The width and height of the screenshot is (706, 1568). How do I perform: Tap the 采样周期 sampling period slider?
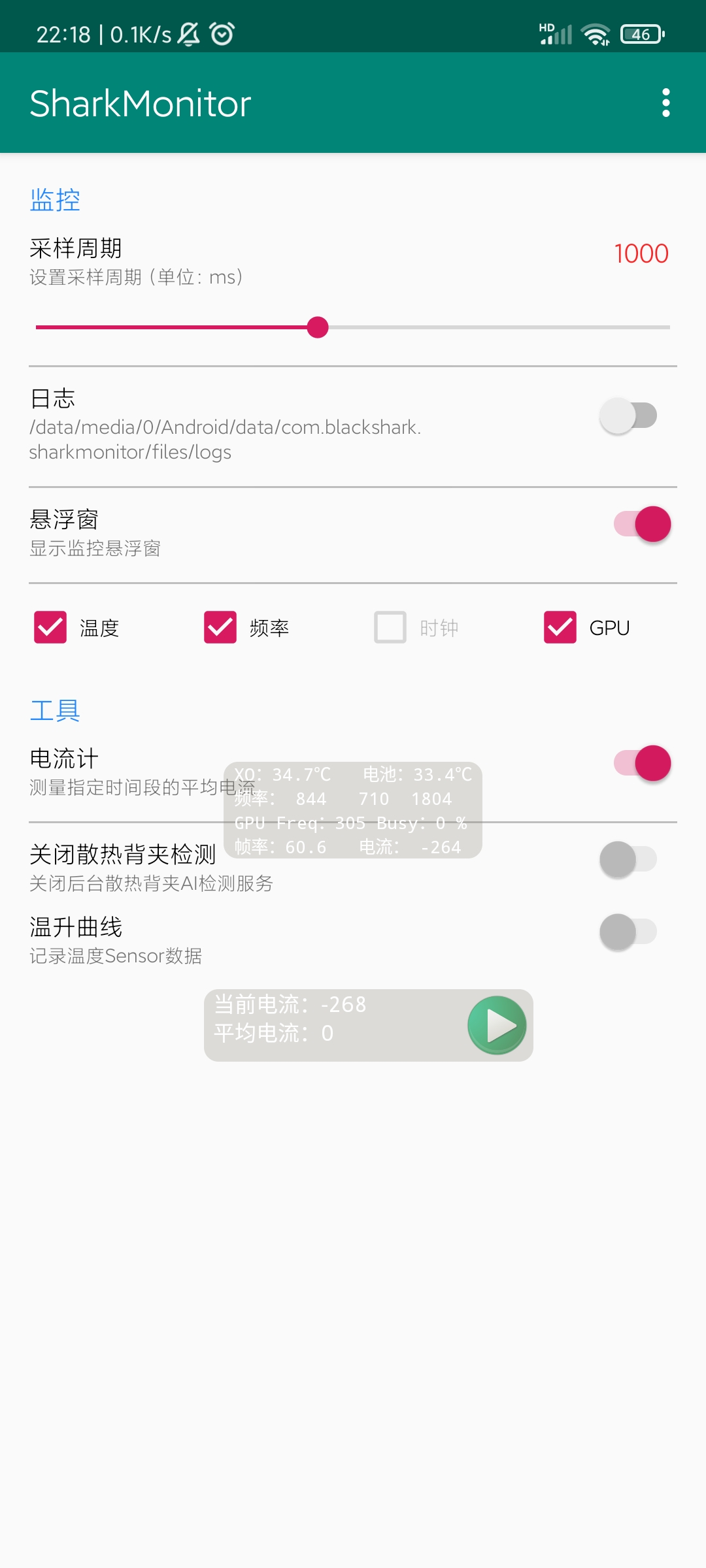point(353,327)
